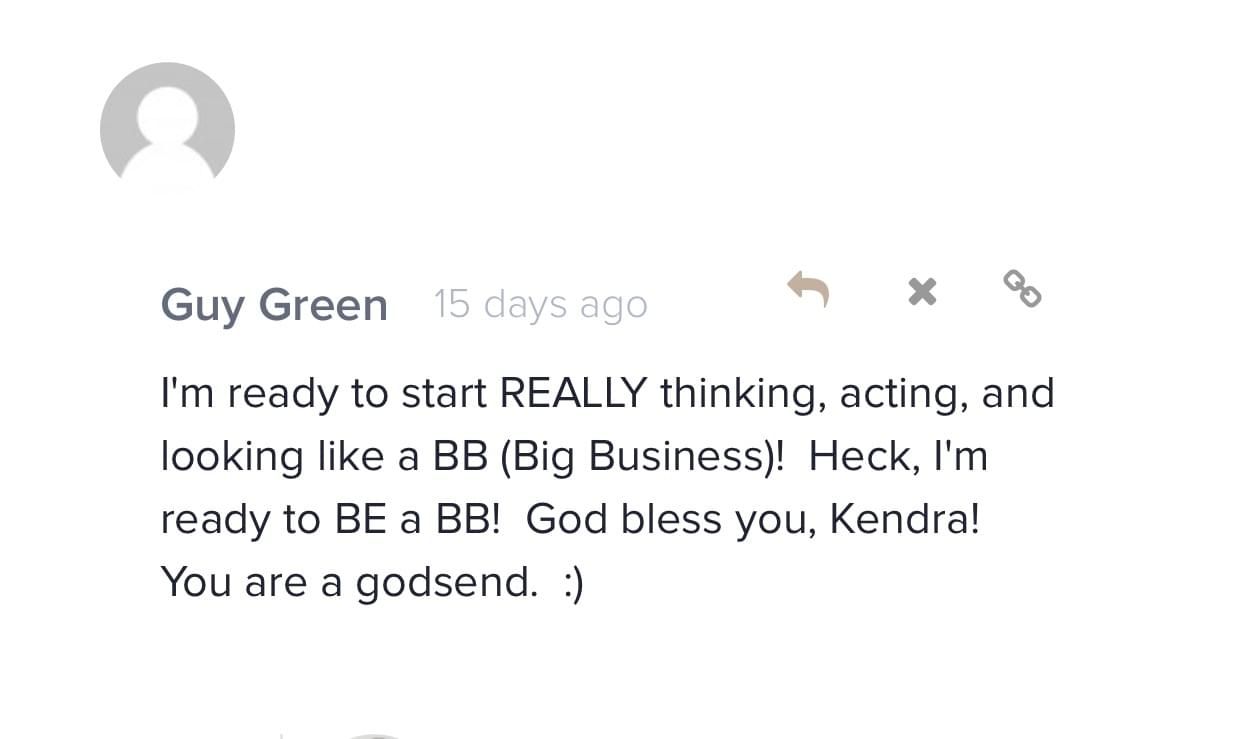Copy the link to Guy Green's comment
The height and width of the screenshot is (739, 1237).
click(1022, 289)
